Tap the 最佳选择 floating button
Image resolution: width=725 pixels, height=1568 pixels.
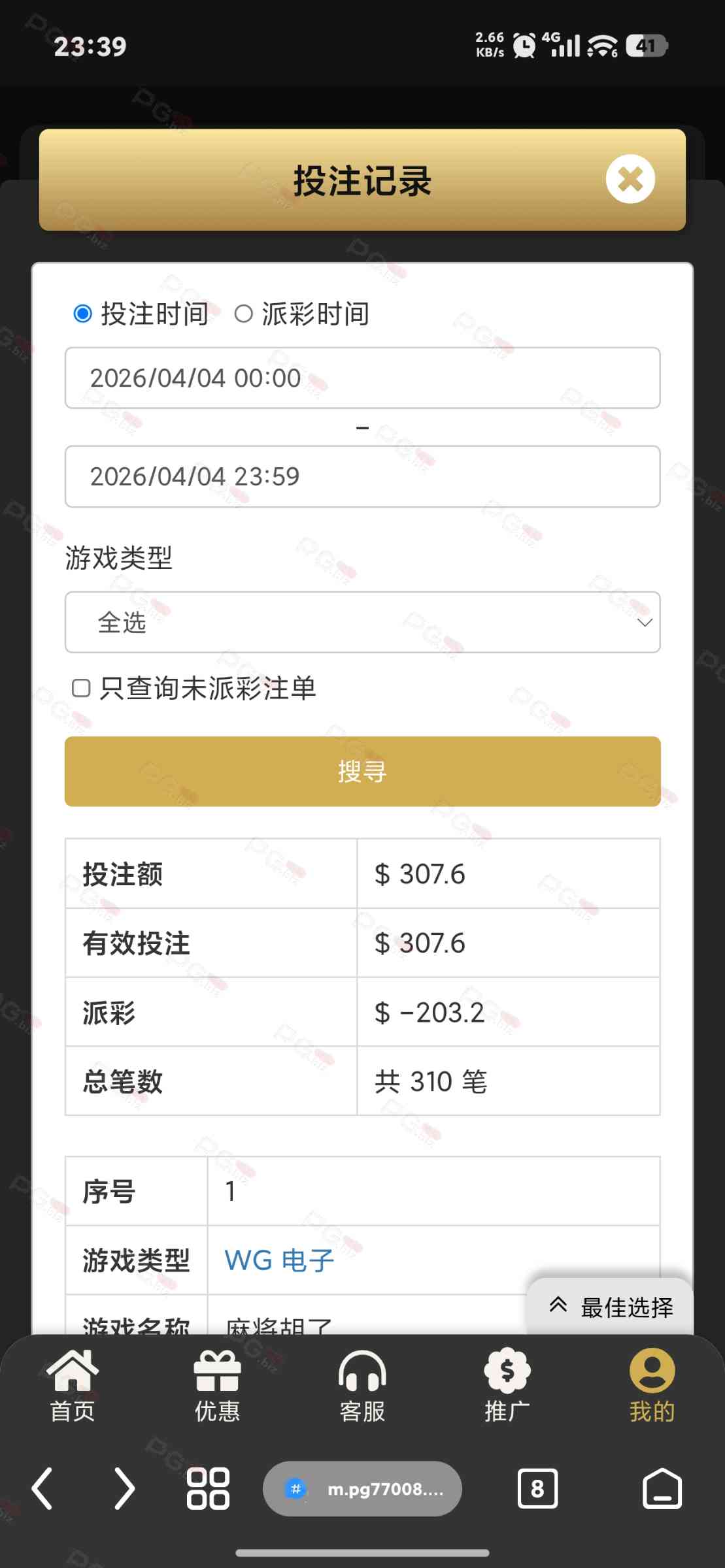[611, 1307]
